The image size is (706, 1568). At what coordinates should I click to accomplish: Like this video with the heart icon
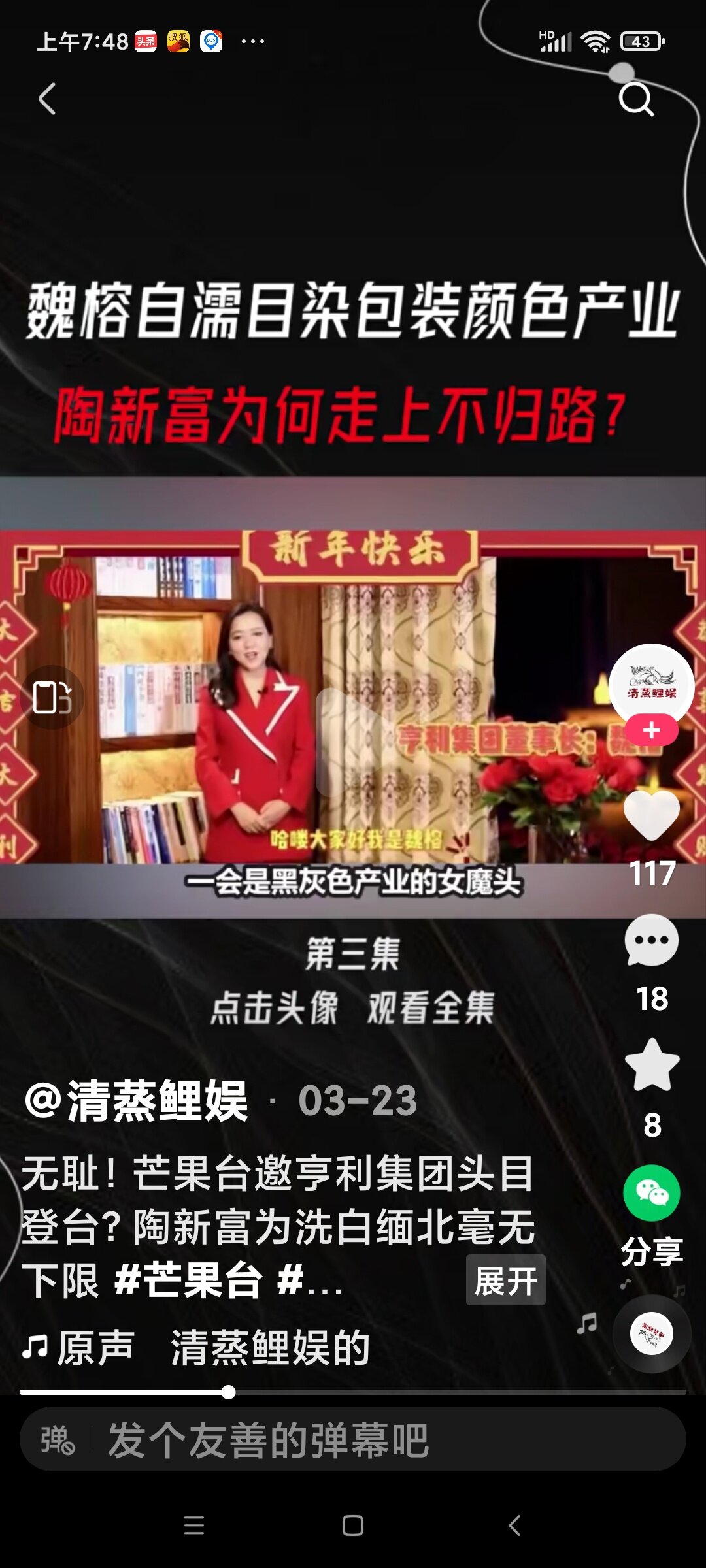click(651, 815)
